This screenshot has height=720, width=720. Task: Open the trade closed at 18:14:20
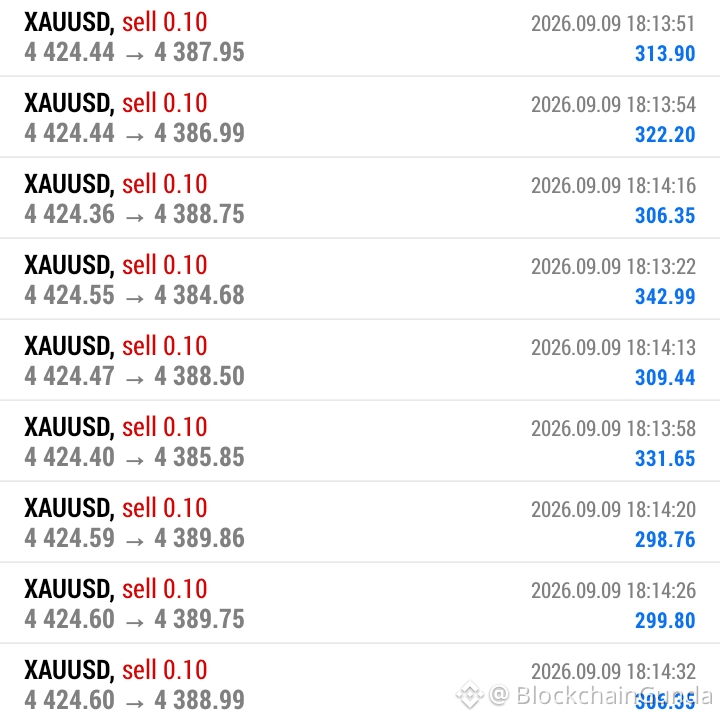click(x=360, y=522)
